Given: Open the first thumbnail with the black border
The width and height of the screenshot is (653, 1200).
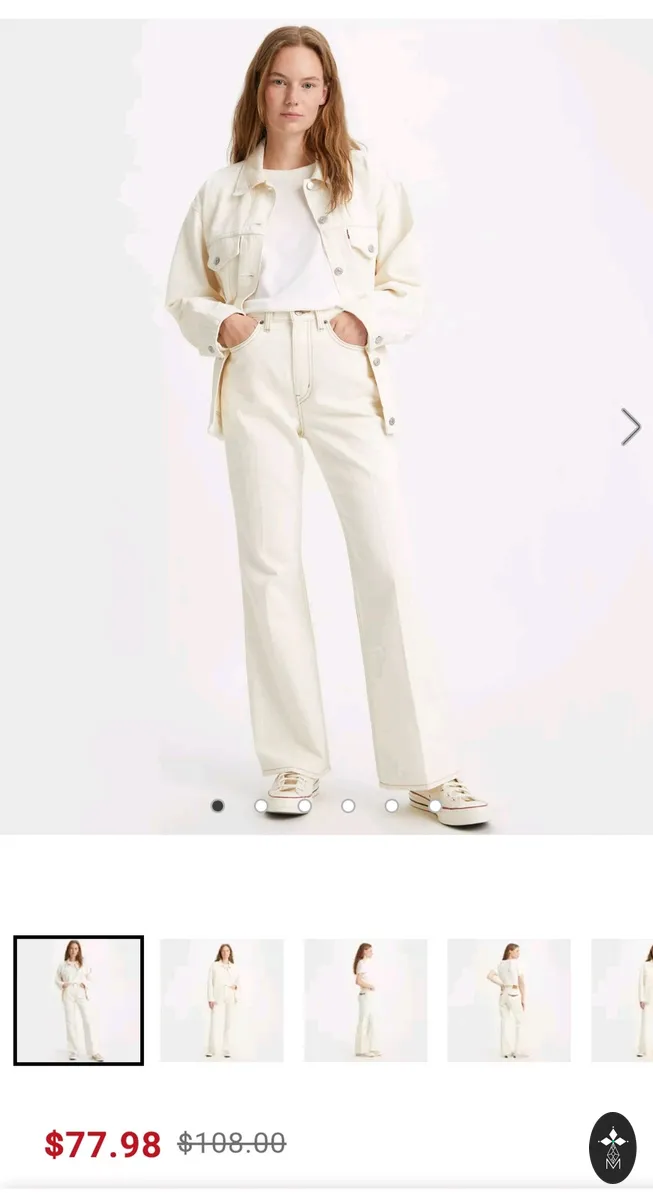Looking at the screenshot, I should [78, 1000].
